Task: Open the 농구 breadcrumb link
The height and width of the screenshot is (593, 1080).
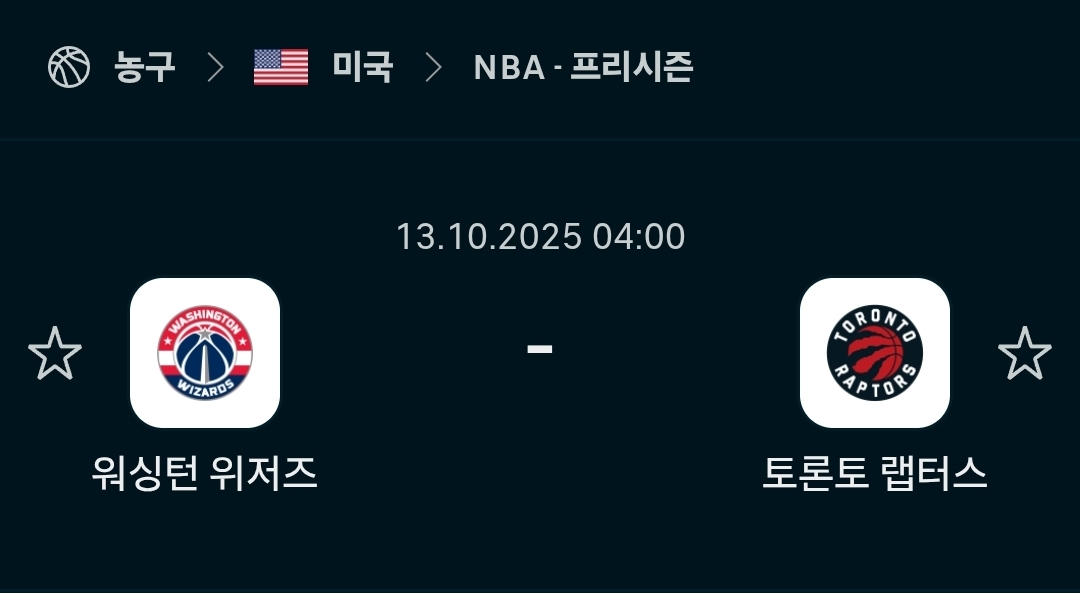Action: (144, 67)
